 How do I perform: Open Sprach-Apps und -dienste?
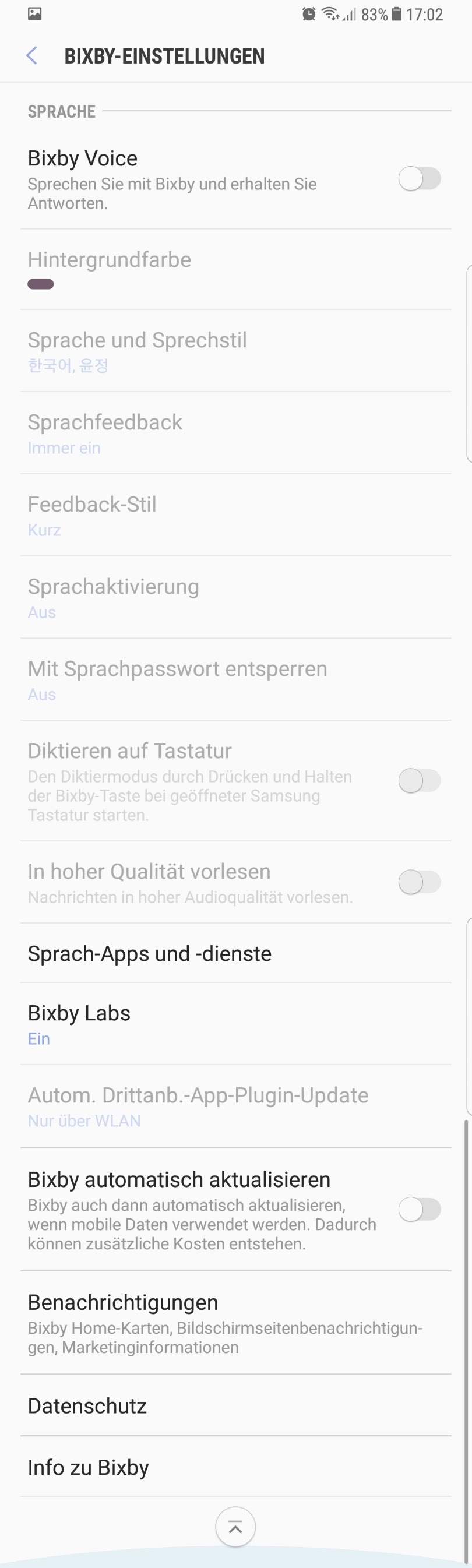149,953
